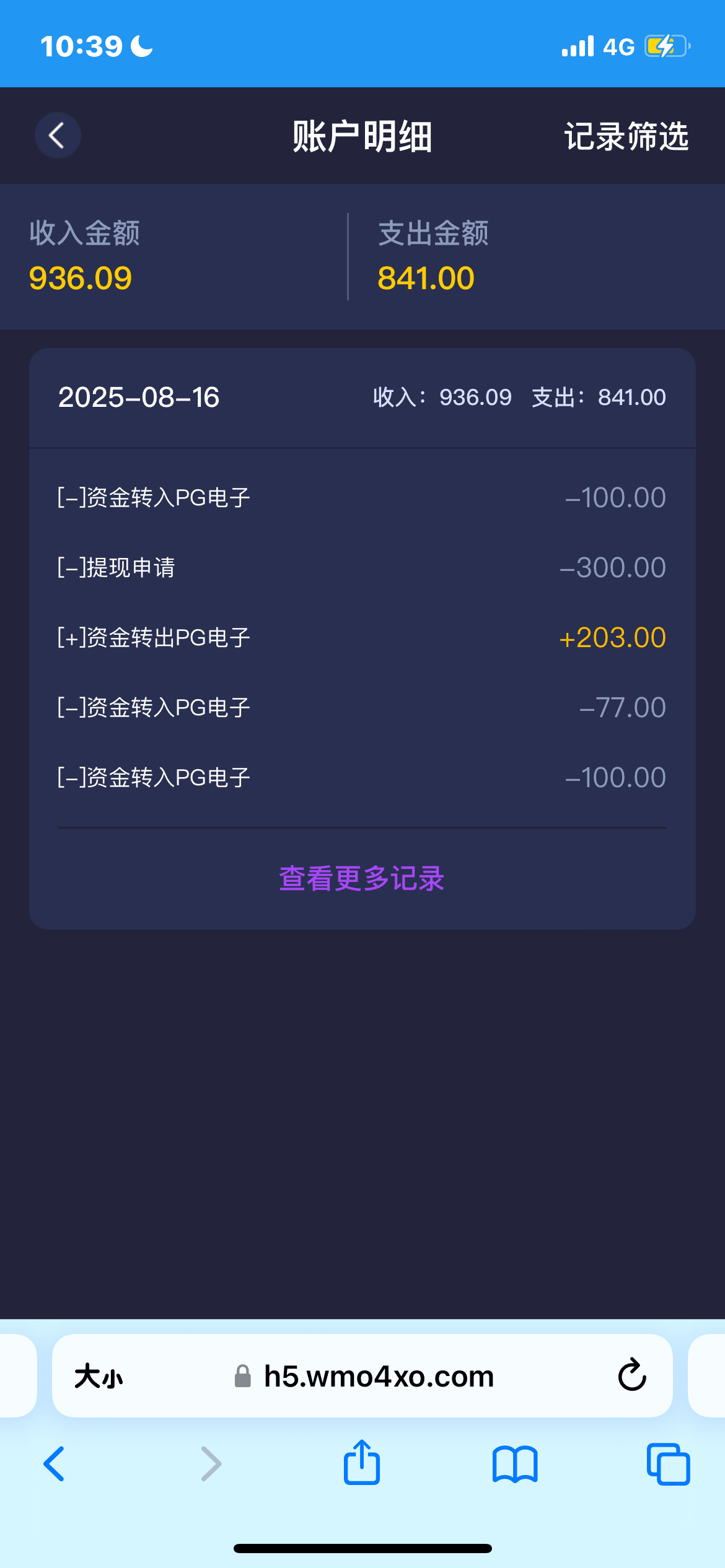The width and height of the screenshot is (725, 1568).
Task: Navigate back in Safari's bottom toolbar
Action: click(55, 1464)
